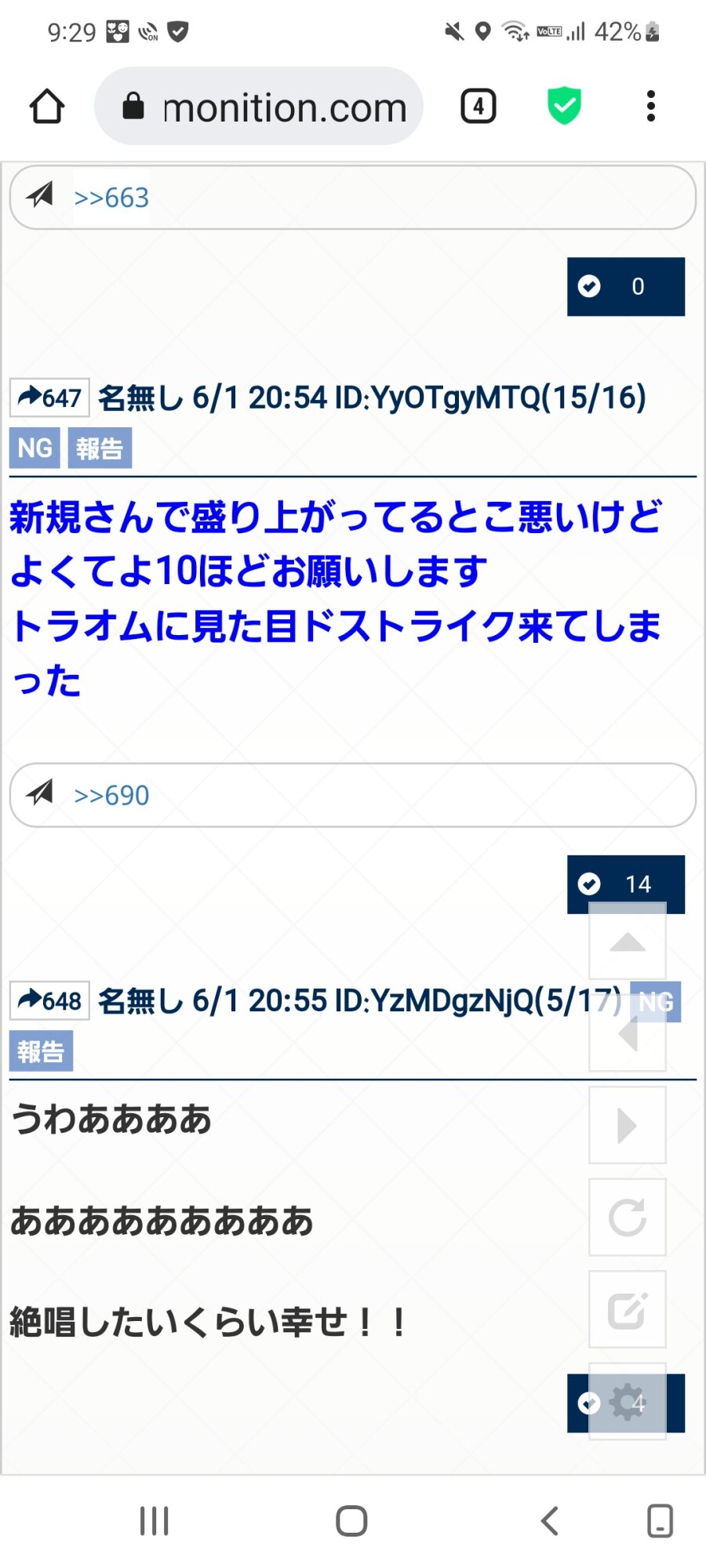
Task: Tap the monition.com address bar
Action: 259,106
